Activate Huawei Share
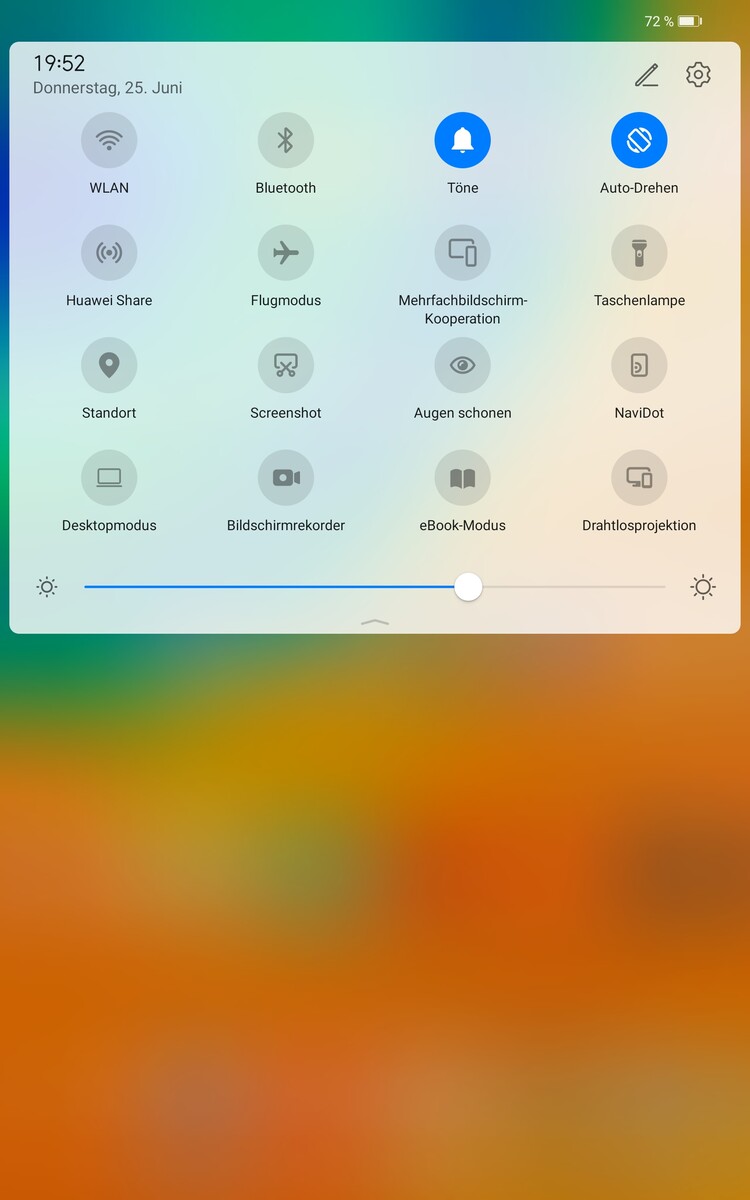This screenshot has width=750, height=1200. (x=109, y=253)
